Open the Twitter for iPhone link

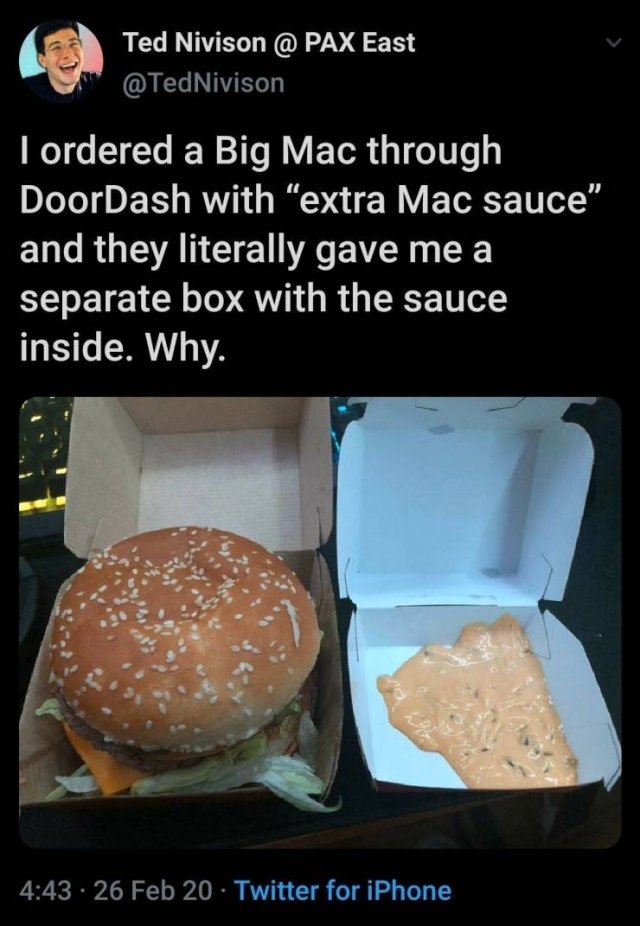(x=343, y=890)
